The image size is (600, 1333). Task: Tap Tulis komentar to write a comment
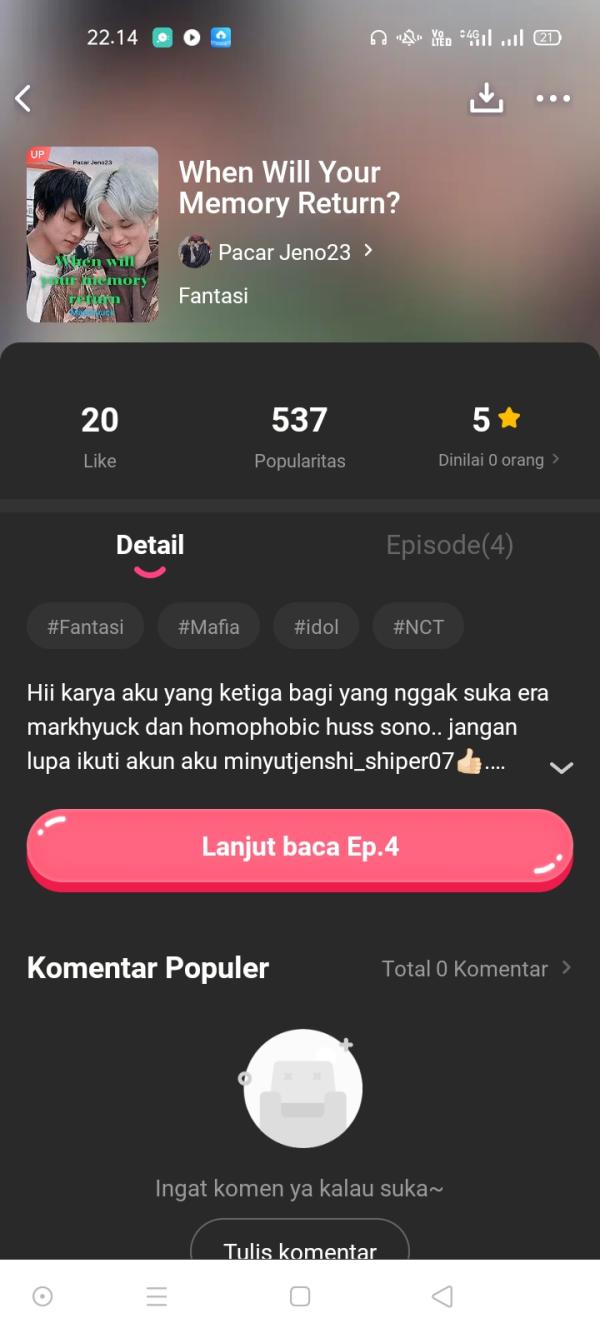coord(300,1245)
